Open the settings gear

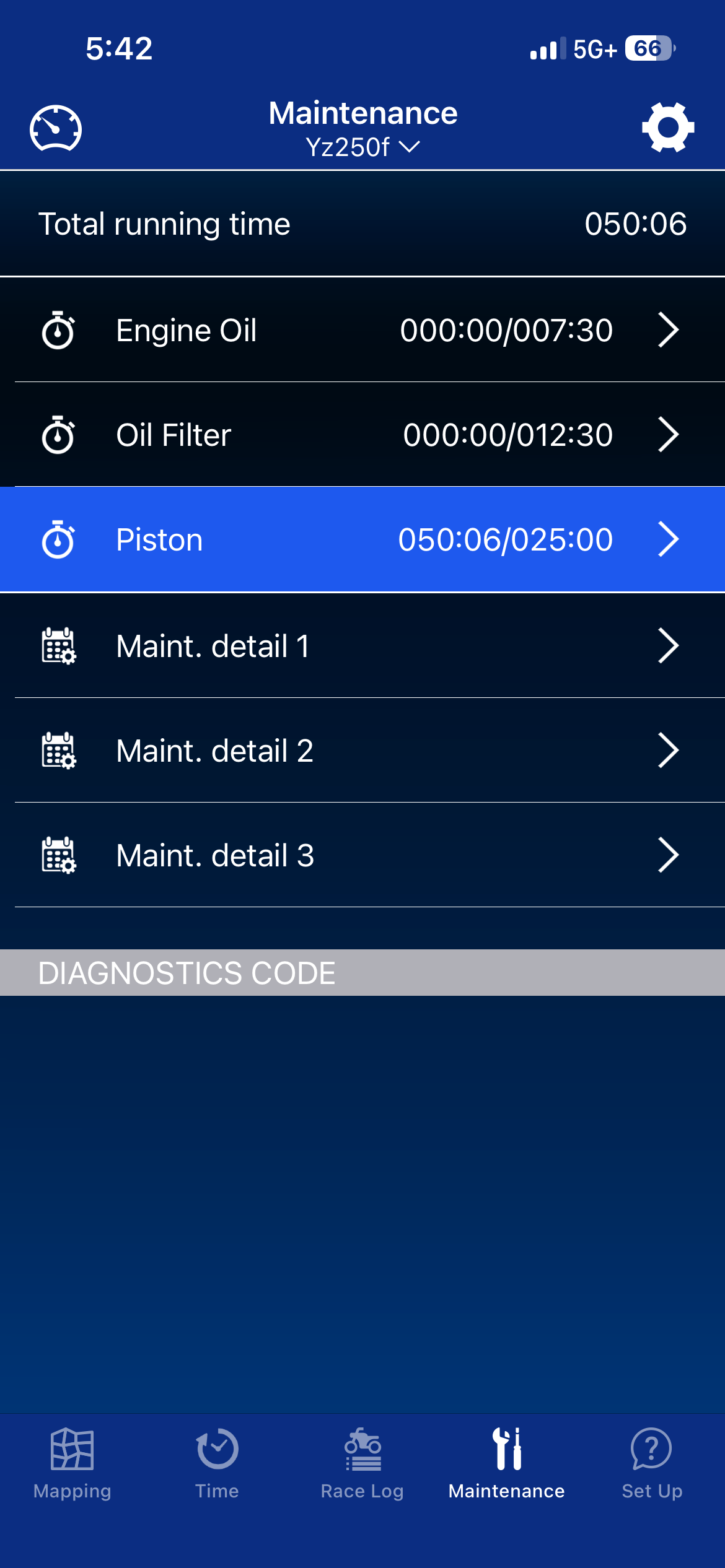(668, 127)
